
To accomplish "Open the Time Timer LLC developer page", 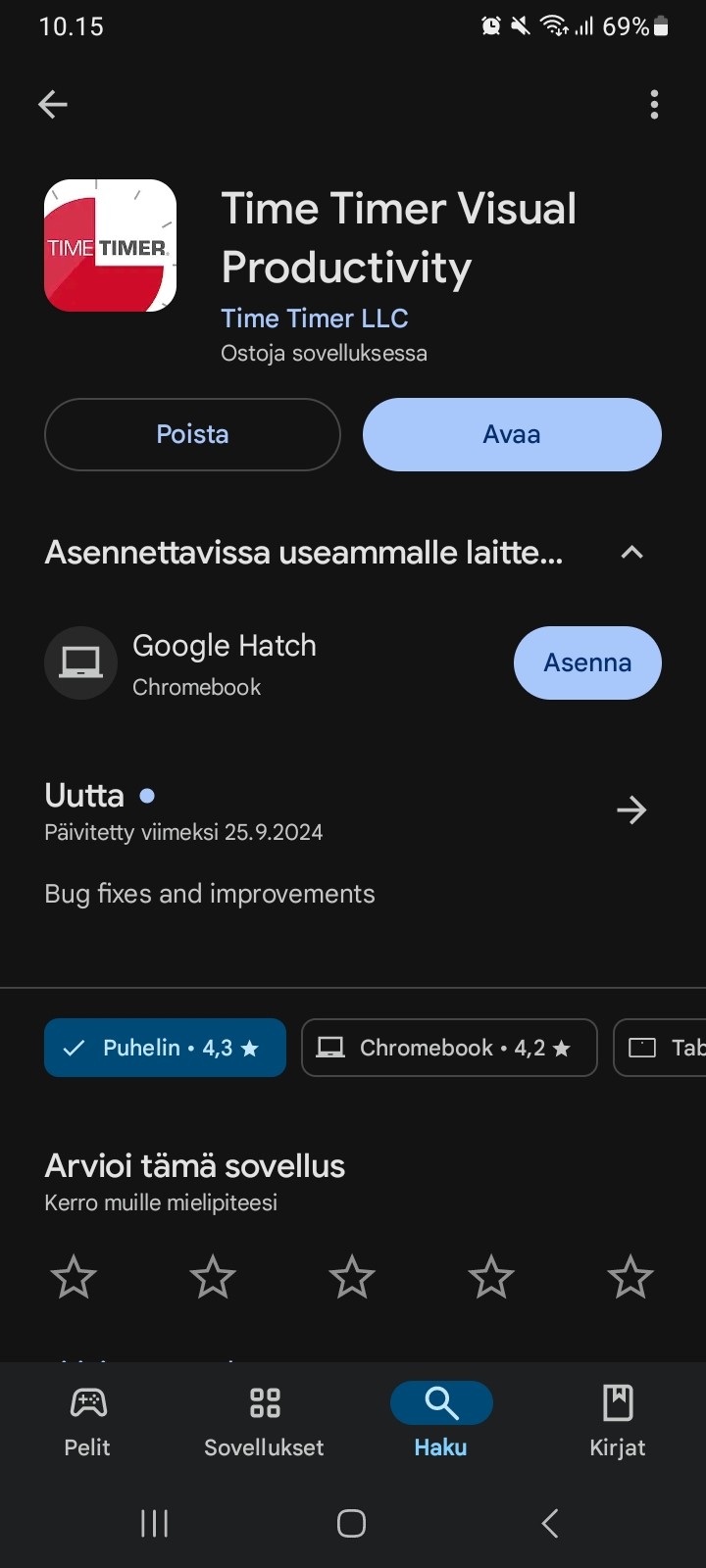I will (x=315, y=318).
